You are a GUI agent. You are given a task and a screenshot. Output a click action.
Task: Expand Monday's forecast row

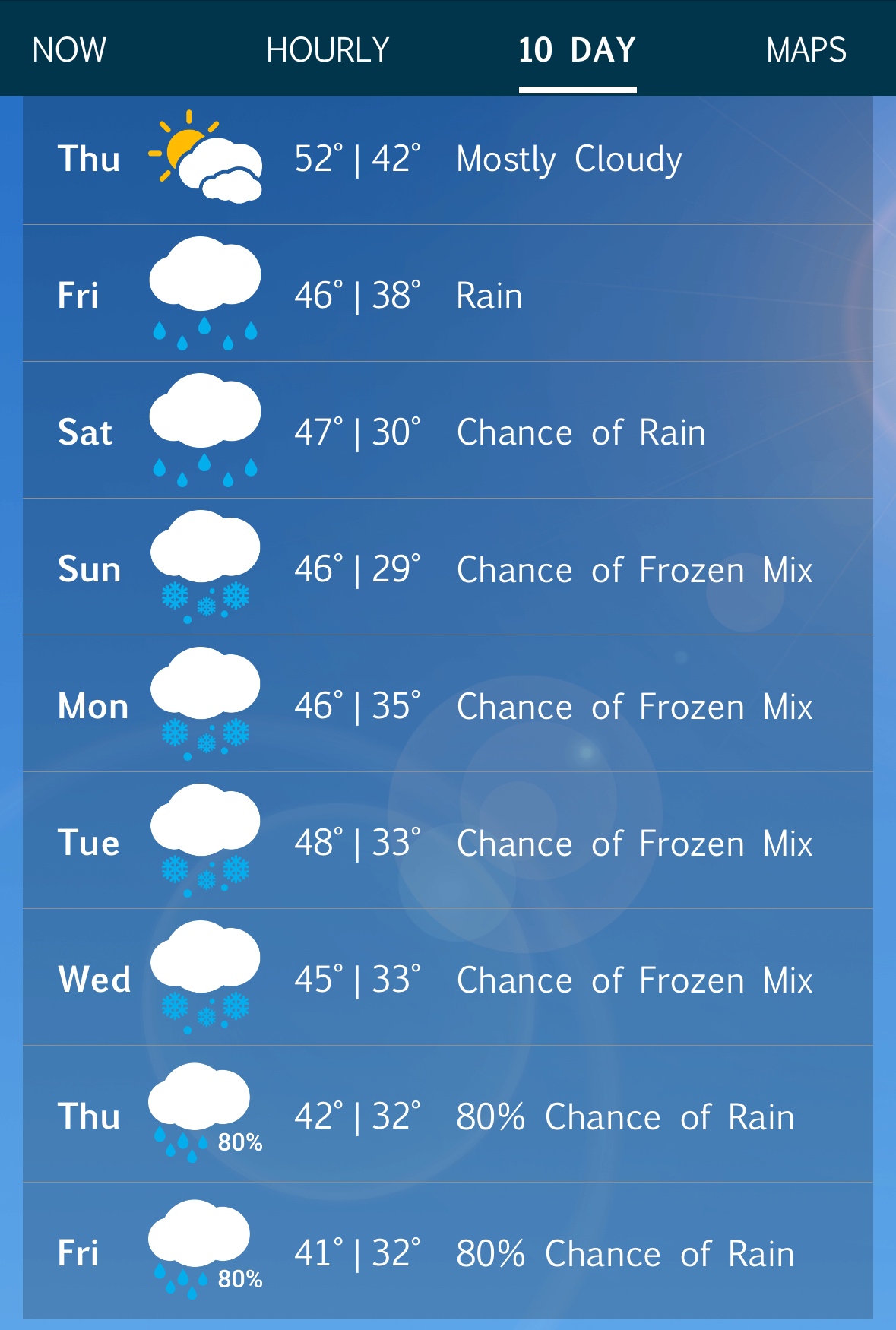coord(448,705)
